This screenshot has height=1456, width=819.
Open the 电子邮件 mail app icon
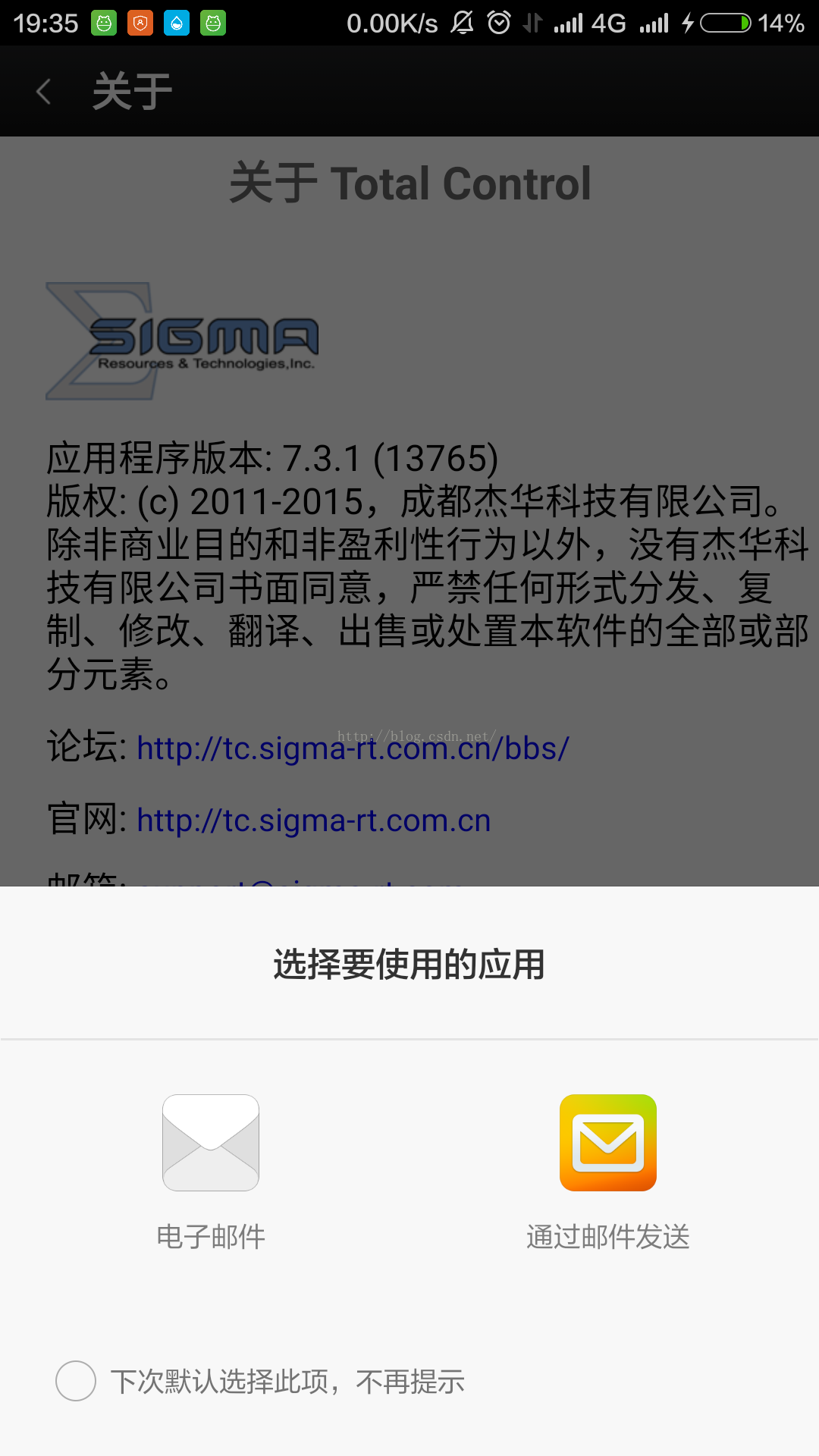point(210,1143)
